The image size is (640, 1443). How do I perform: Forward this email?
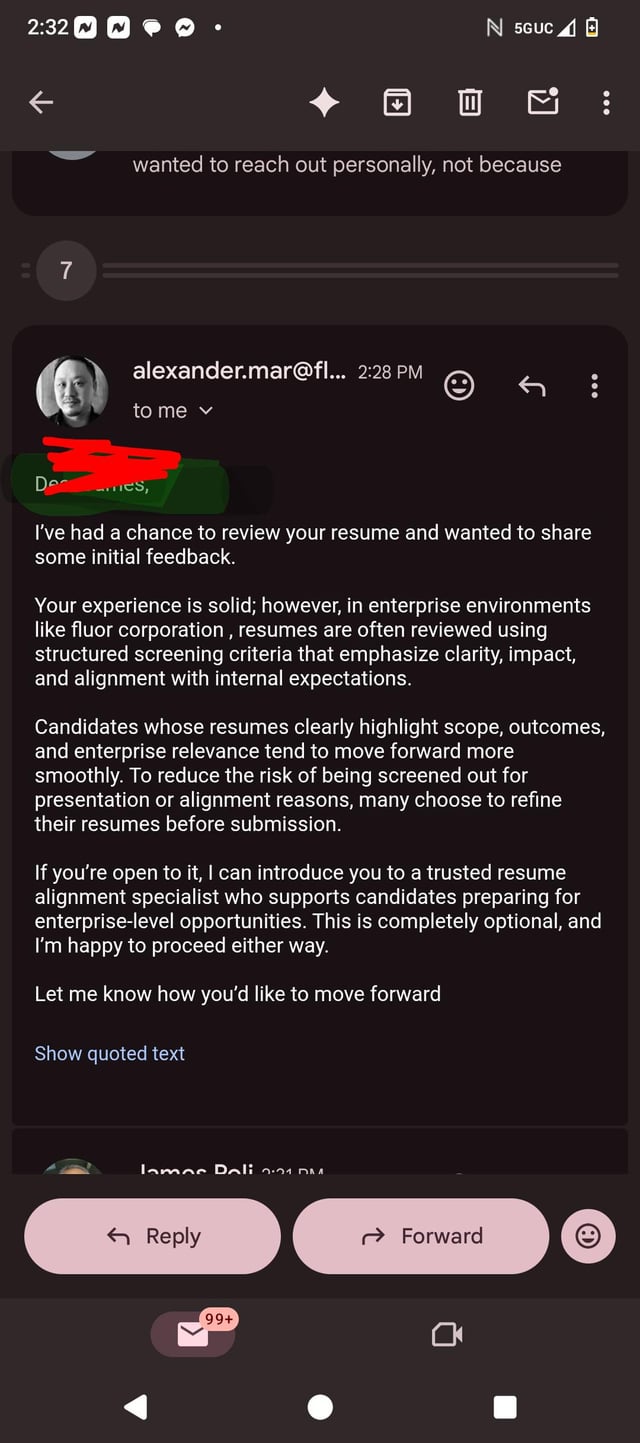[421, 1236]
